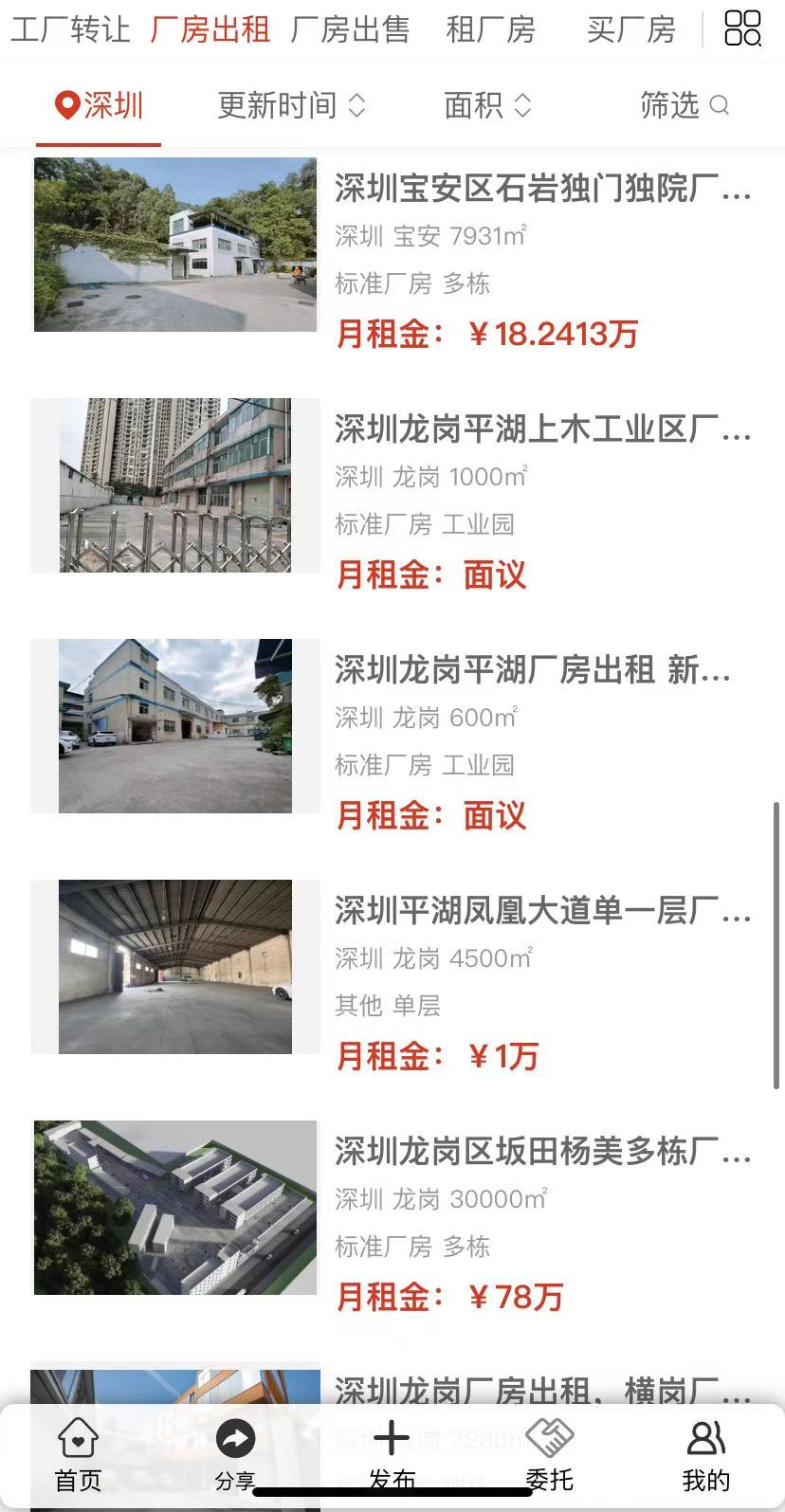Open 我的 profile page

tap(706, 1455)
